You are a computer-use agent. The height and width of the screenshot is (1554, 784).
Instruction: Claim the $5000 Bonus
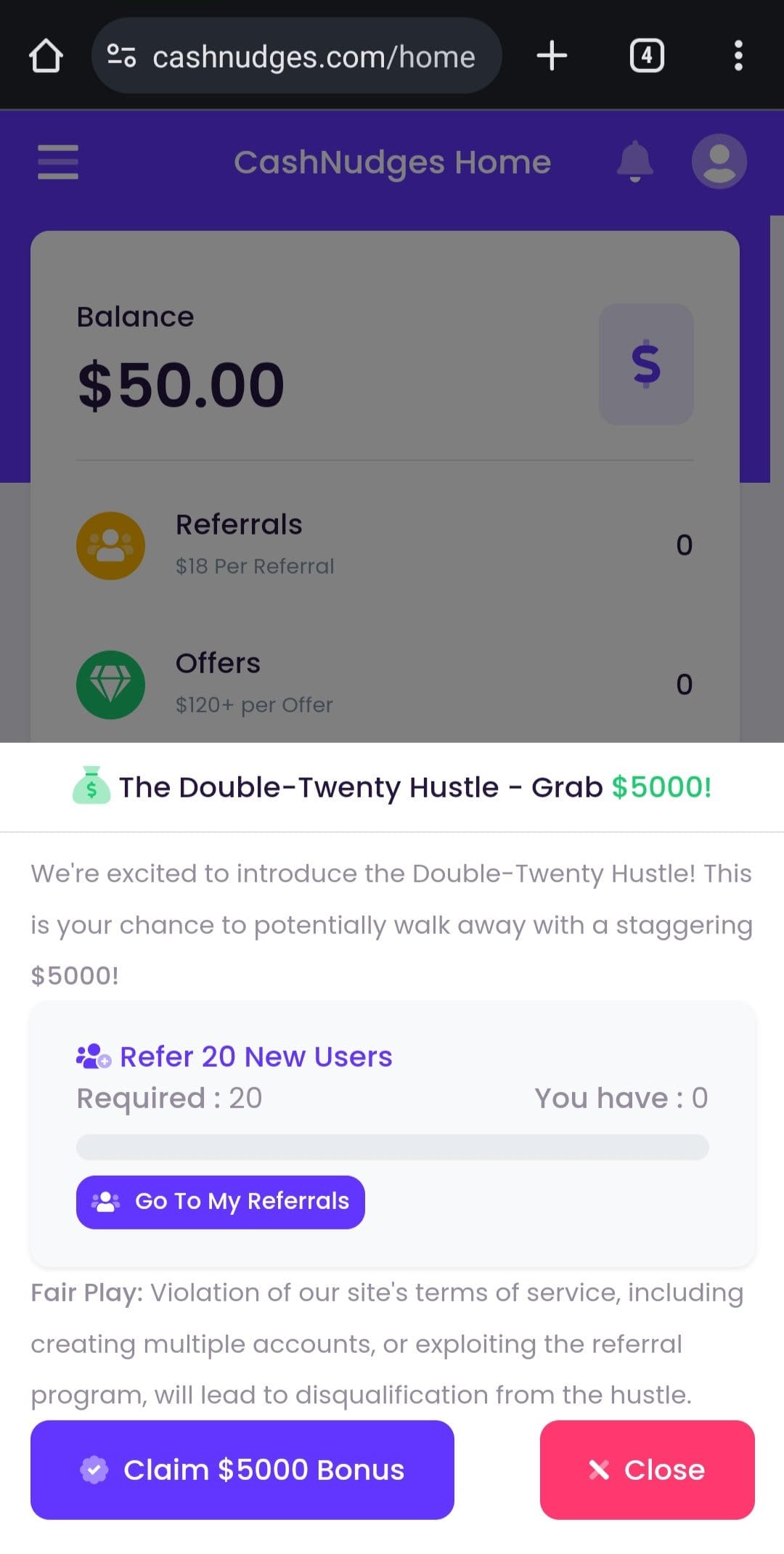pos(242,1470)
